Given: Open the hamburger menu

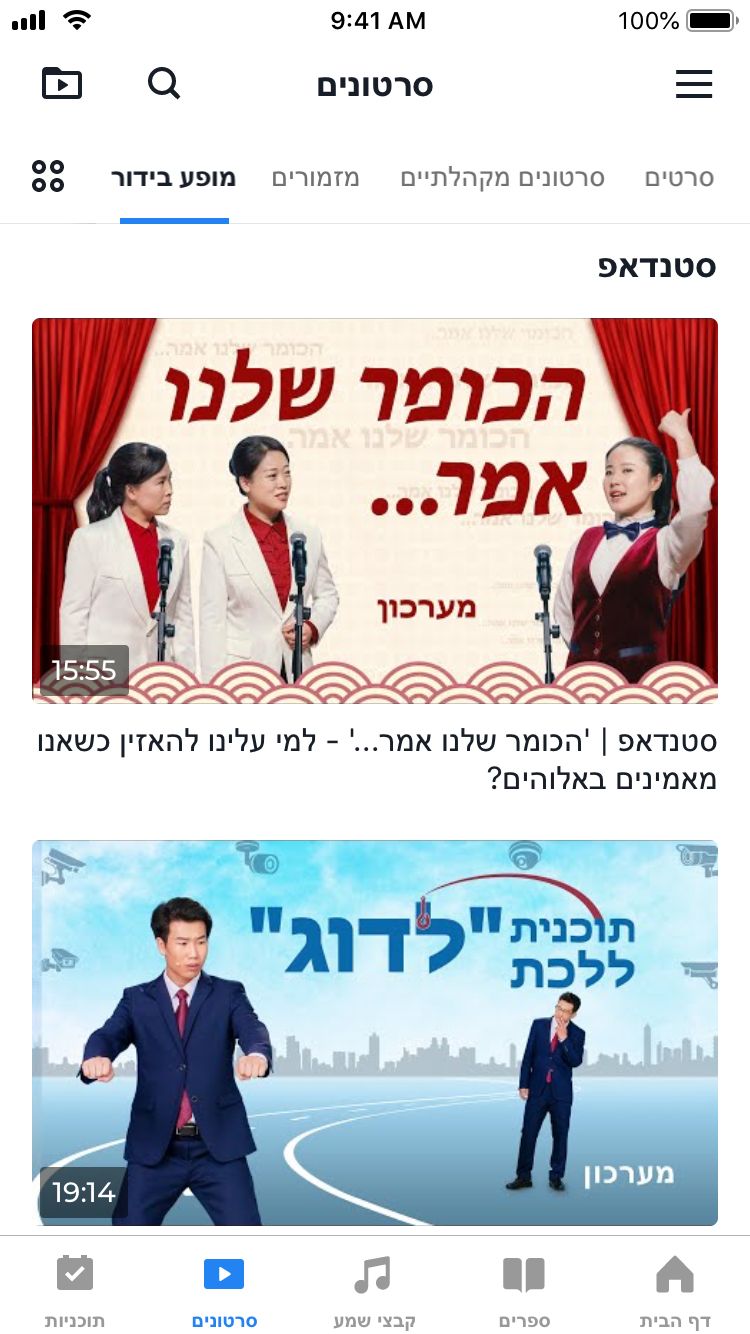Looking at the screenshot, I should (693, 84).
